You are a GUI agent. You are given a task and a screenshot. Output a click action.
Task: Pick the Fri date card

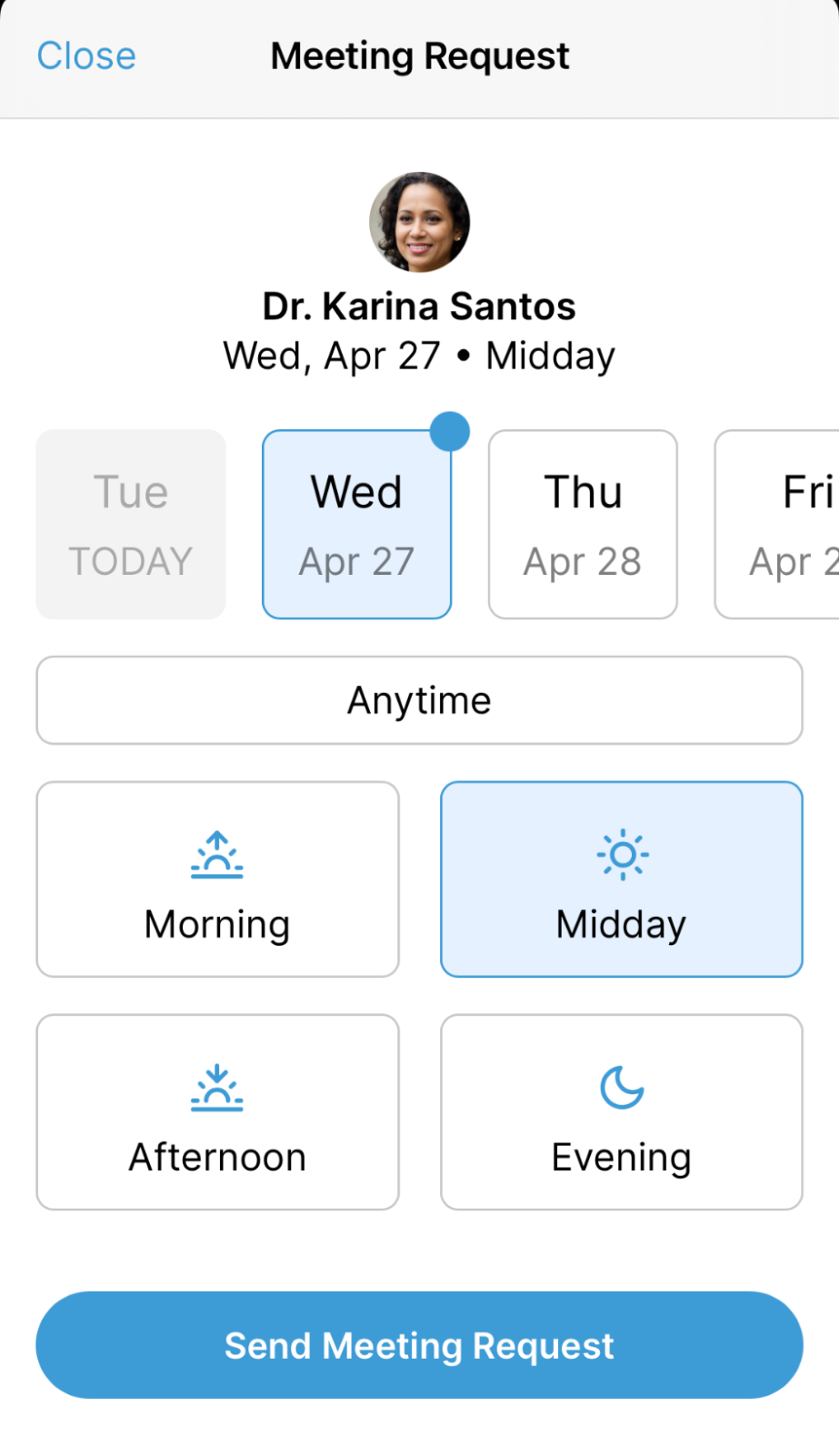pos(782,525)
